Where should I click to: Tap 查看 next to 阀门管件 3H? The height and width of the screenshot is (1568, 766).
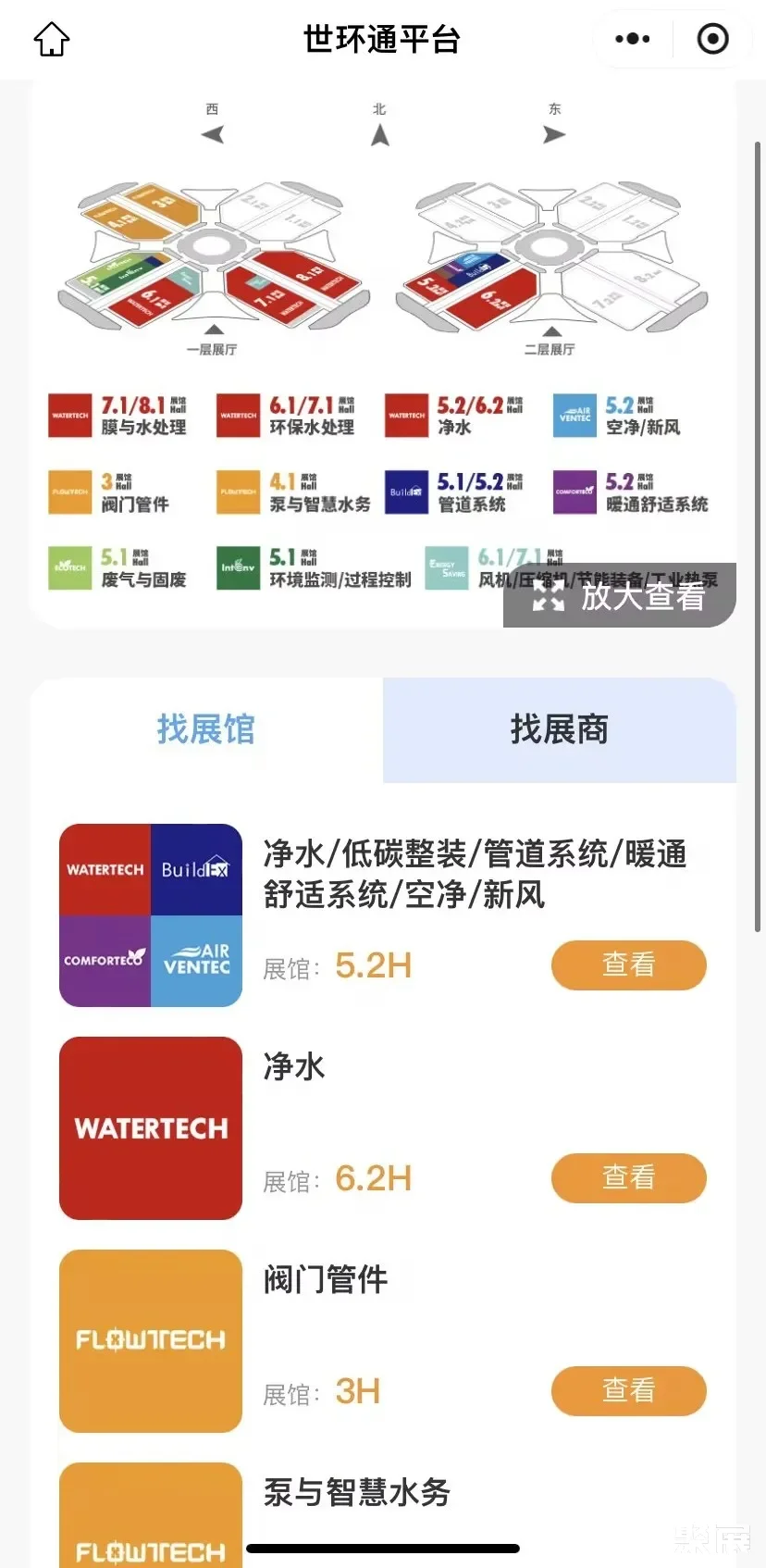click(628, 1391)
